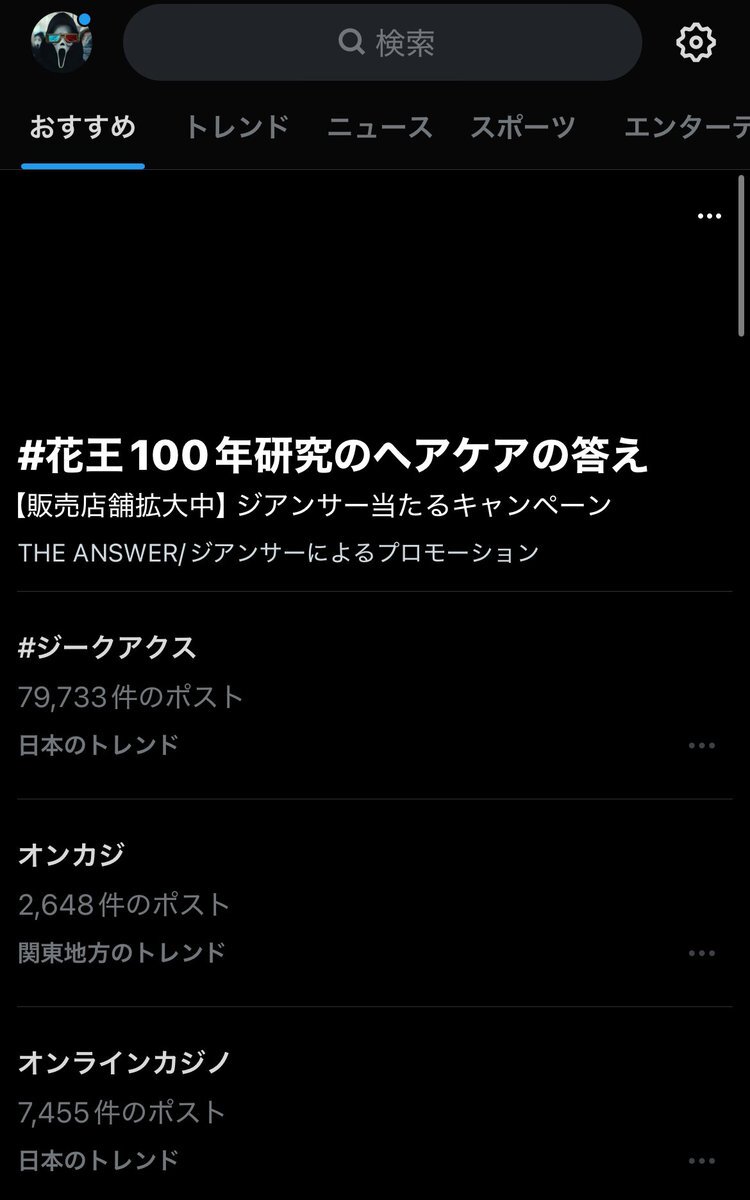Open the profile avatar menu

tap(62, 42)
